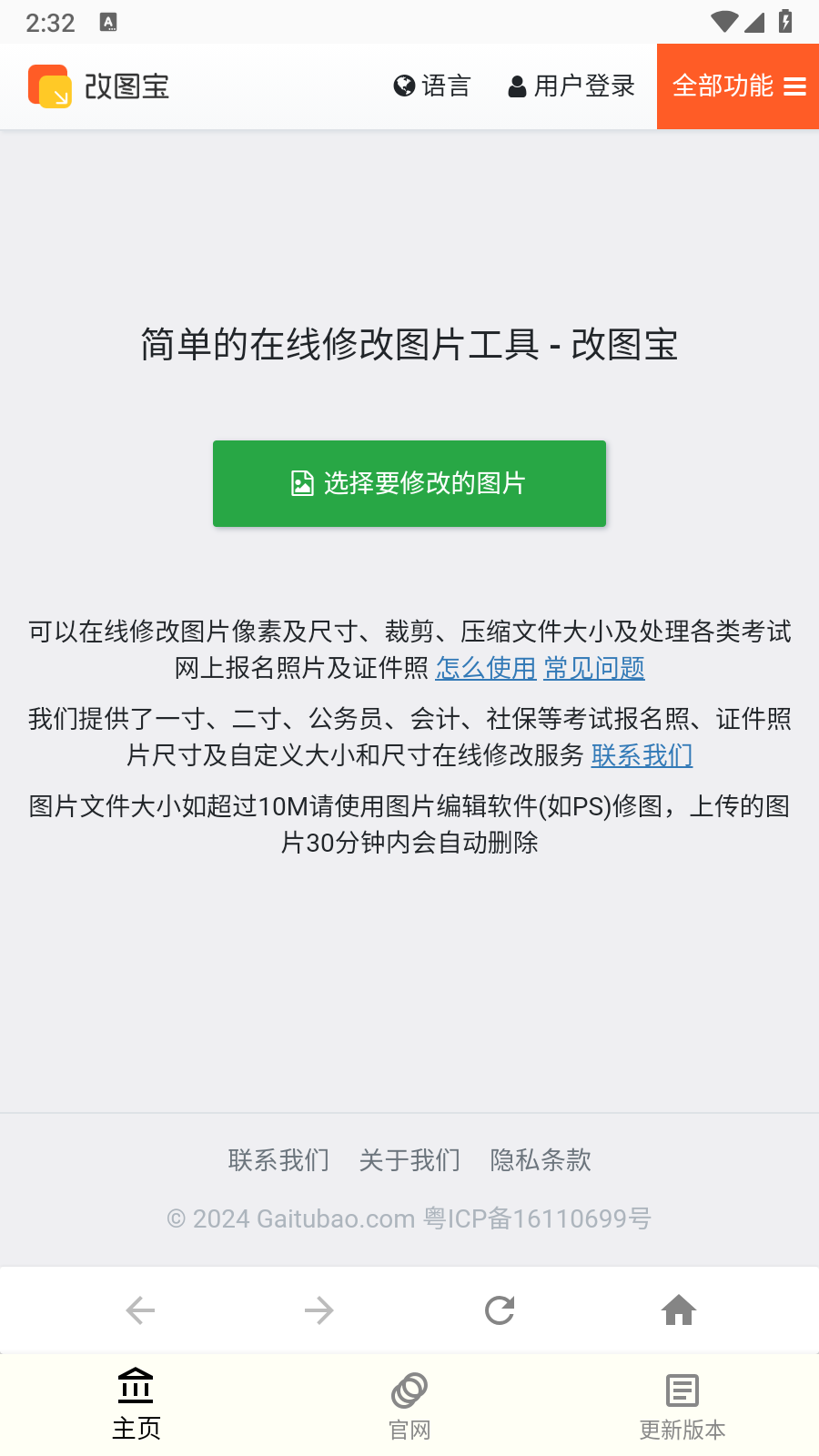Open 用户登录 user login
Viewport: 819px width, 1456px height.
click(x=571, y=86)
